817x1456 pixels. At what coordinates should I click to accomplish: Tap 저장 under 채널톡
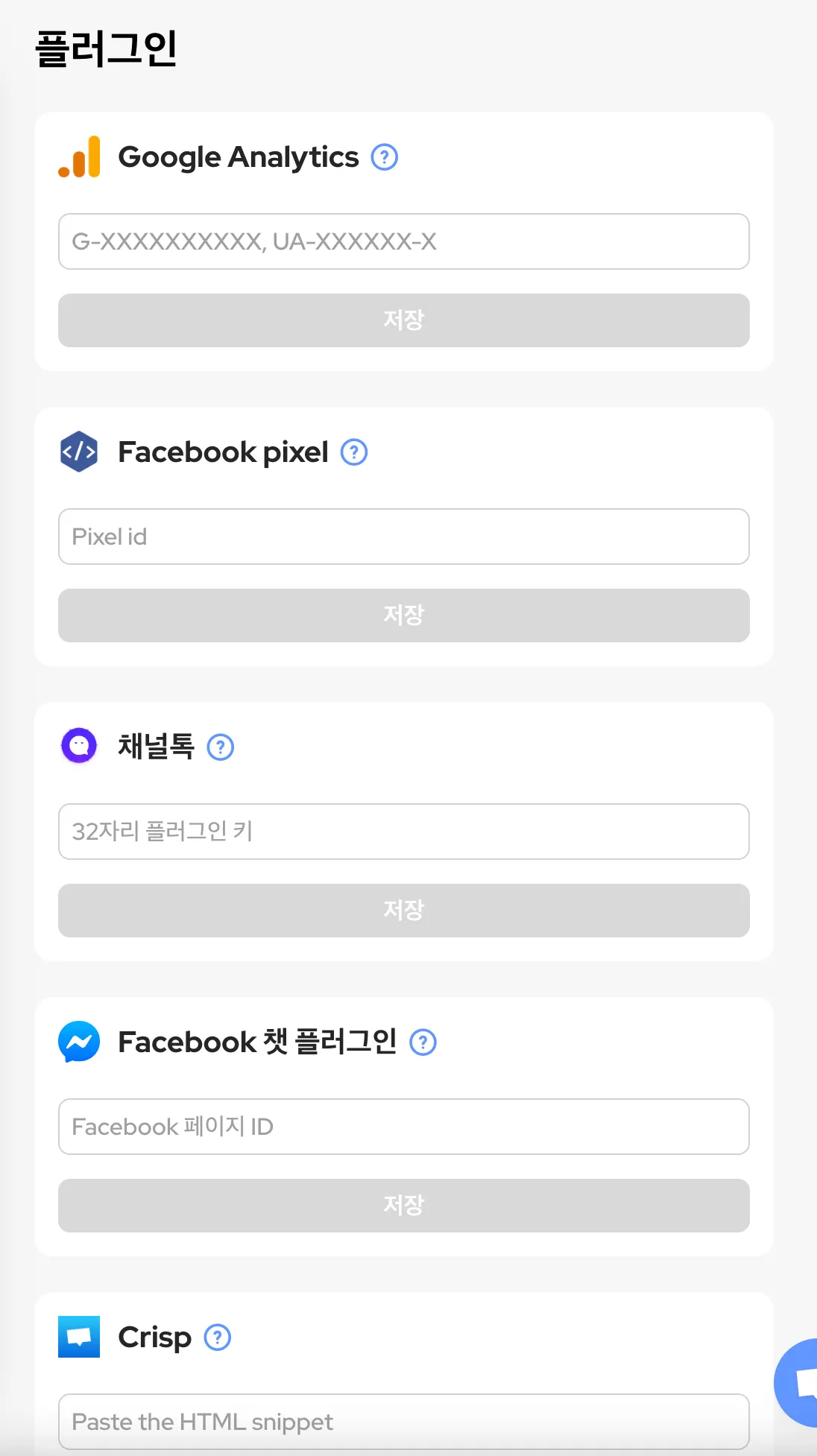(403, 911)
